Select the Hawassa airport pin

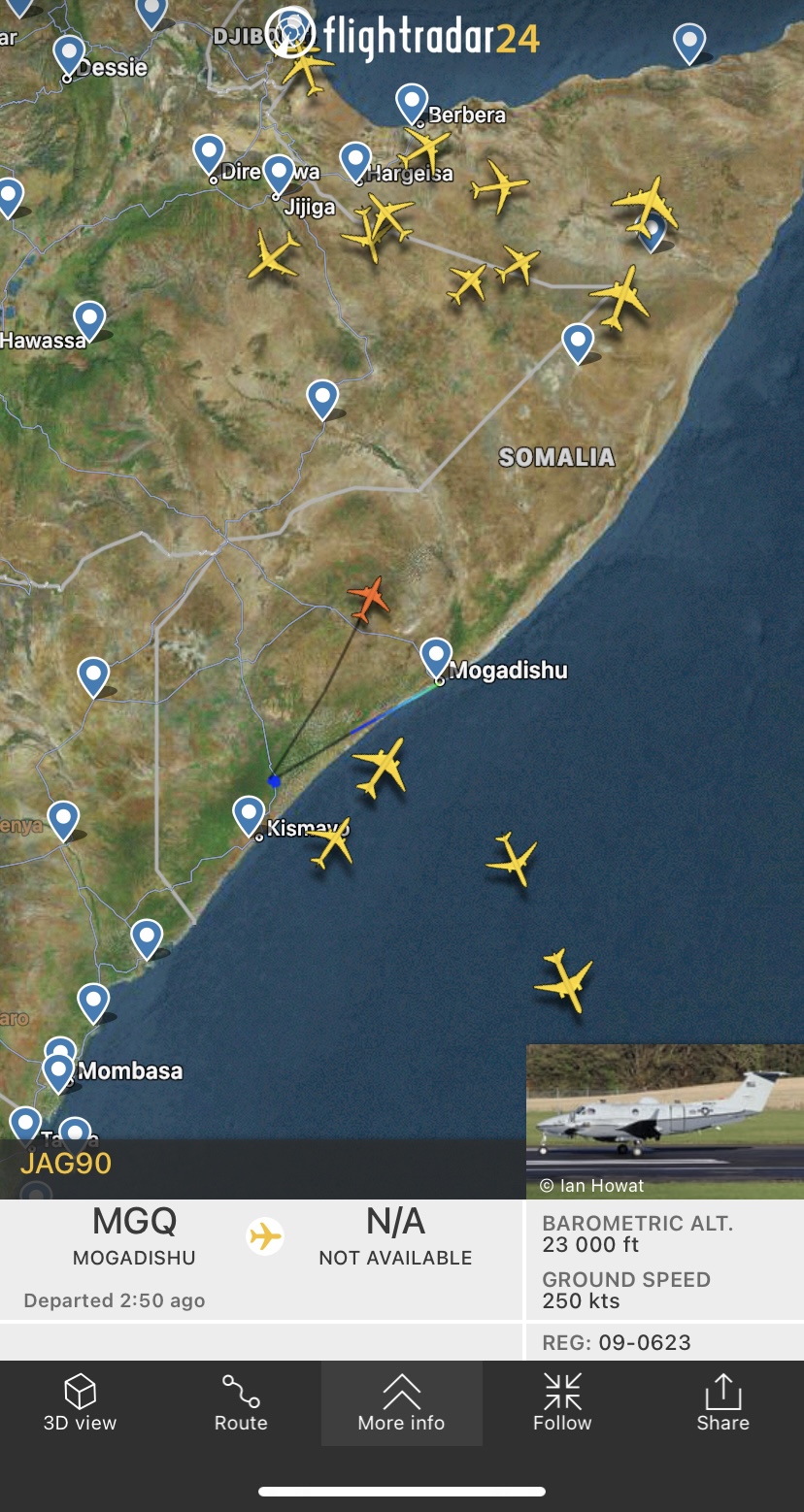pos(89,320)
